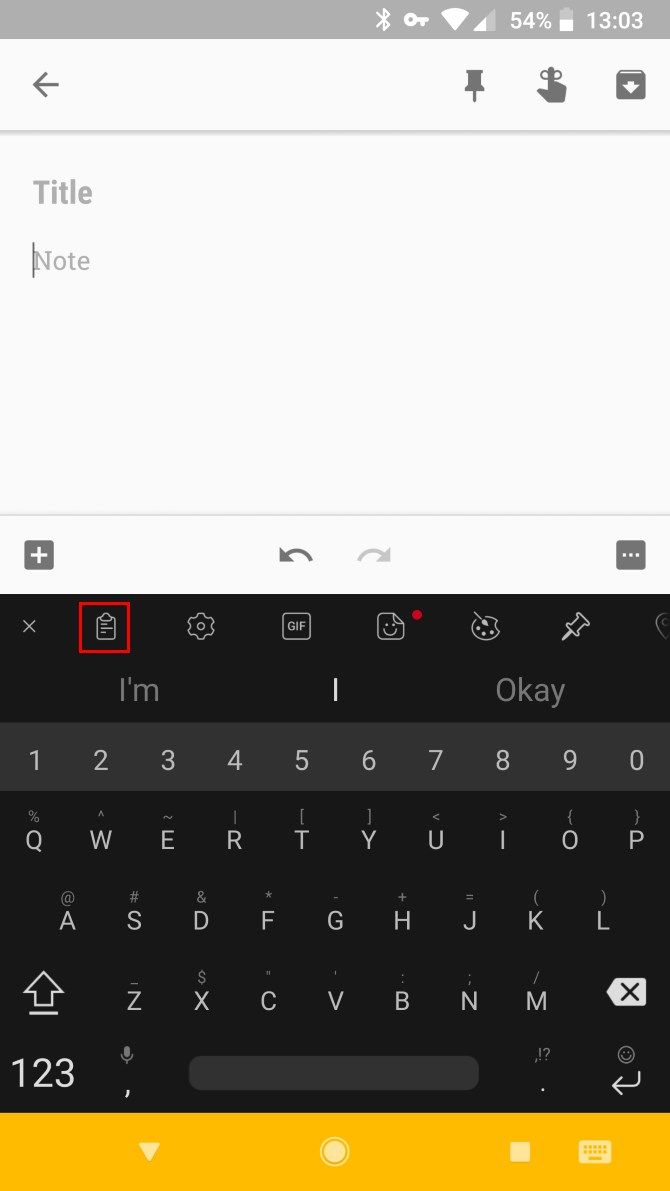
Task: Switch to the 123 symbols keyboard
Action: (43, 1073)
